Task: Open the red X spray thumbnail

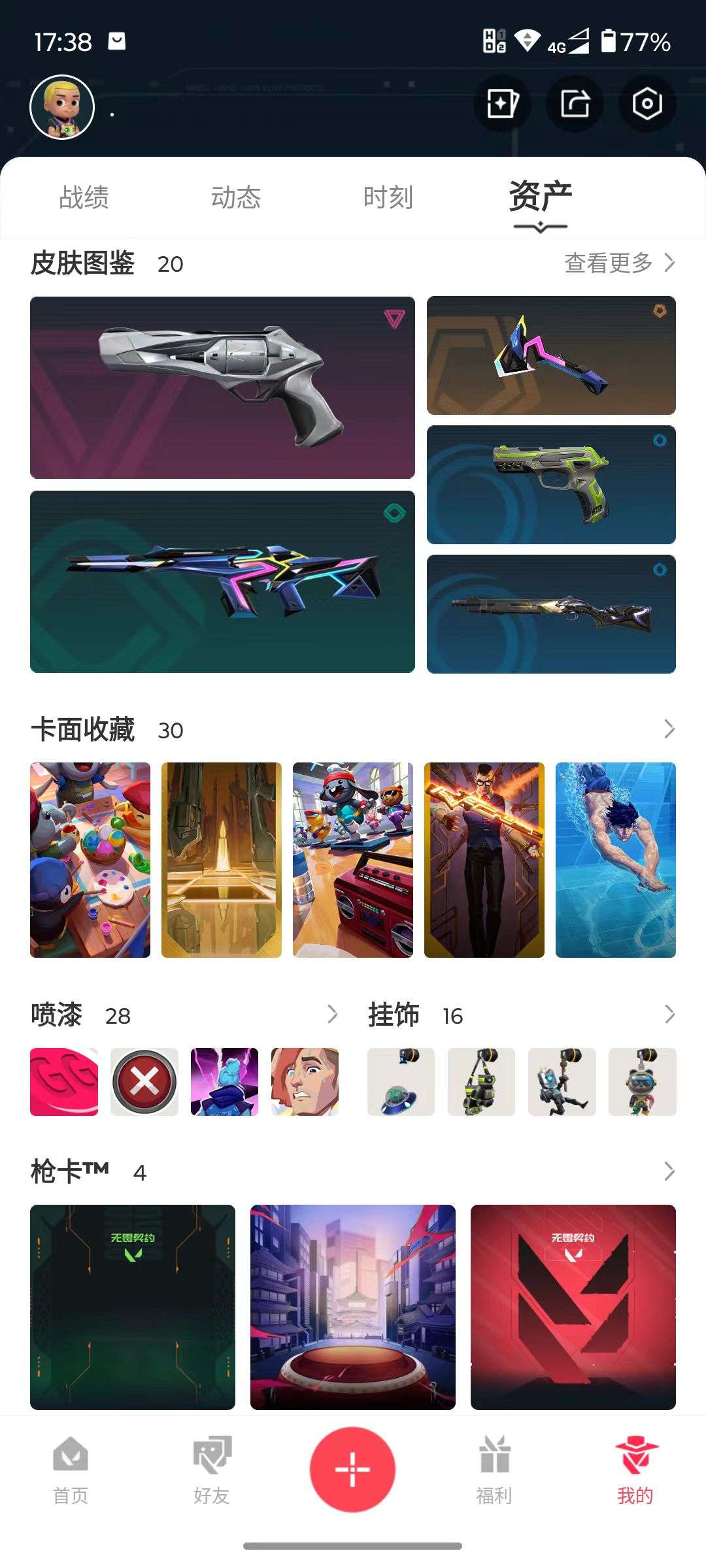Action: click(x=143, y=1082)
